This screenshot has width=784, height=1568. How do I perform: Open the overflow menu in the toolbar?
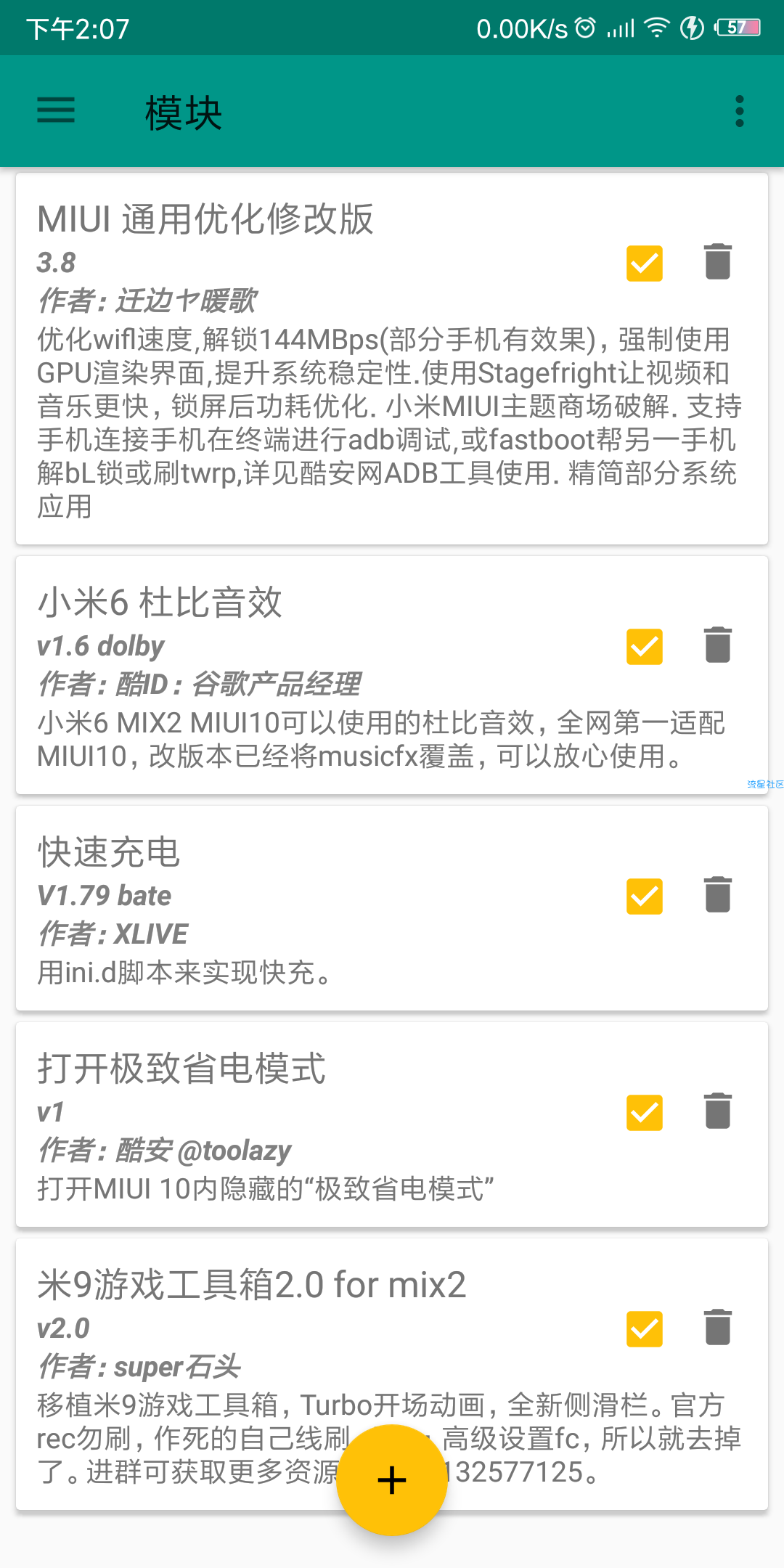tap(739, 111)
